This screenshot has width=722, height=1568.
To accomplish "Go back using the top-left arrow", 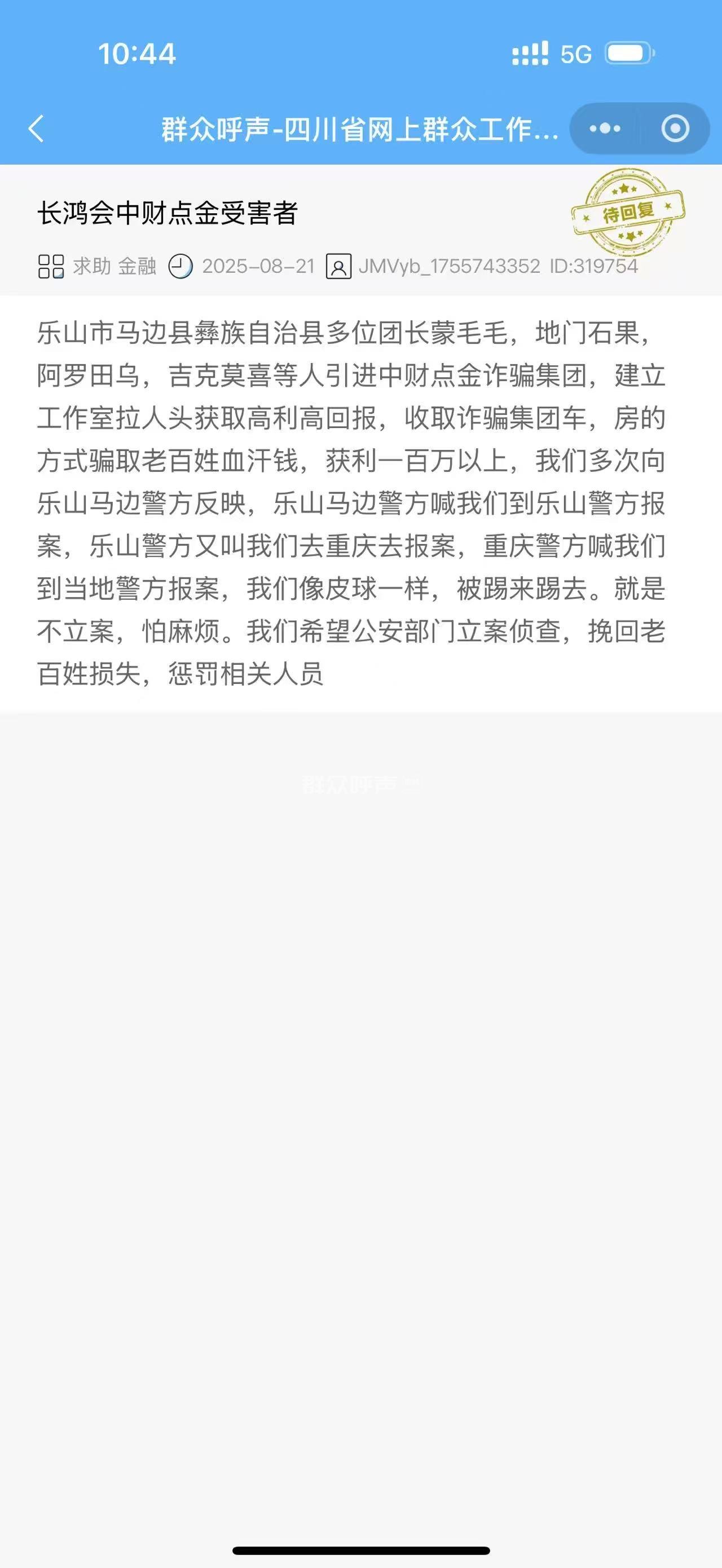I will point(37,129).
